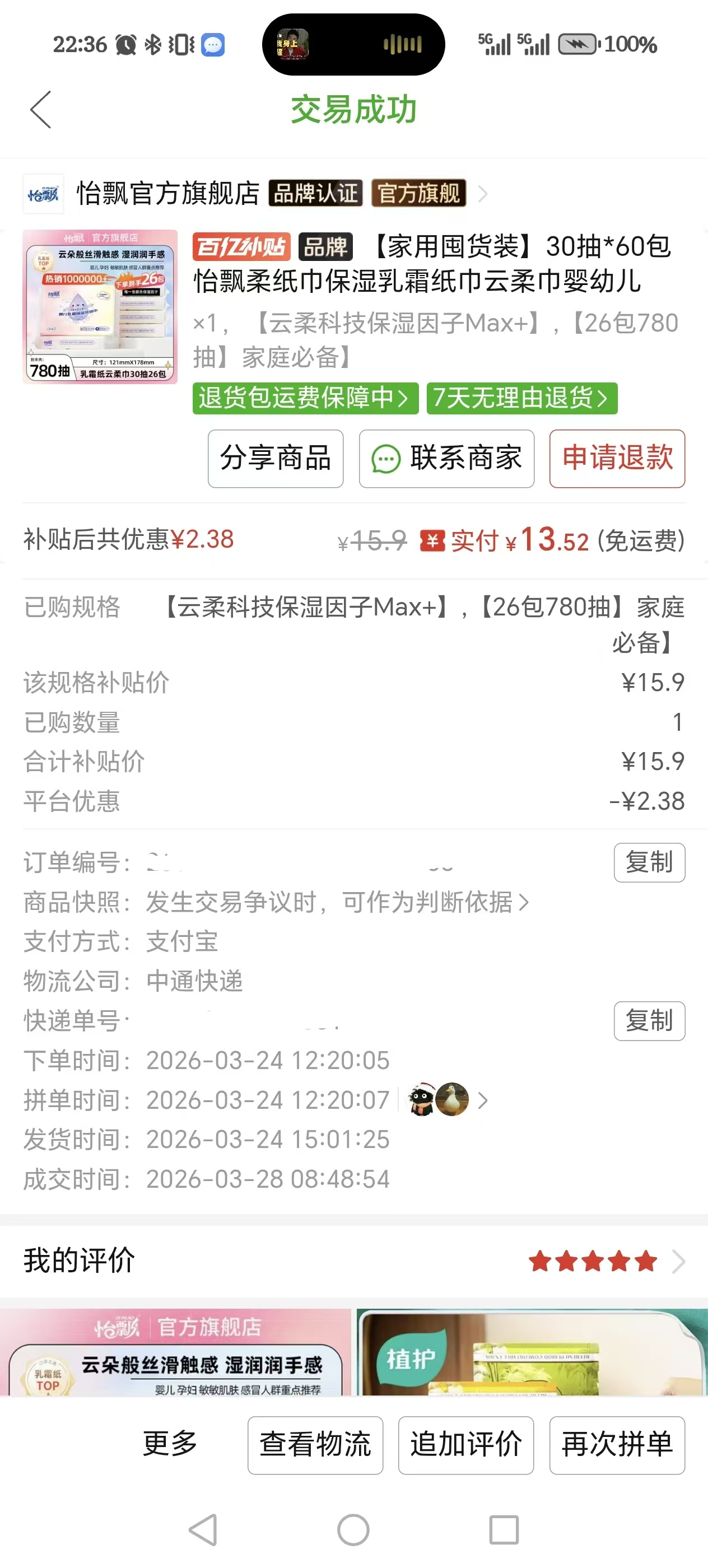Tap 分享商品 to share this item
Screen dimensions: 708x1568
[x=275, y=458]
